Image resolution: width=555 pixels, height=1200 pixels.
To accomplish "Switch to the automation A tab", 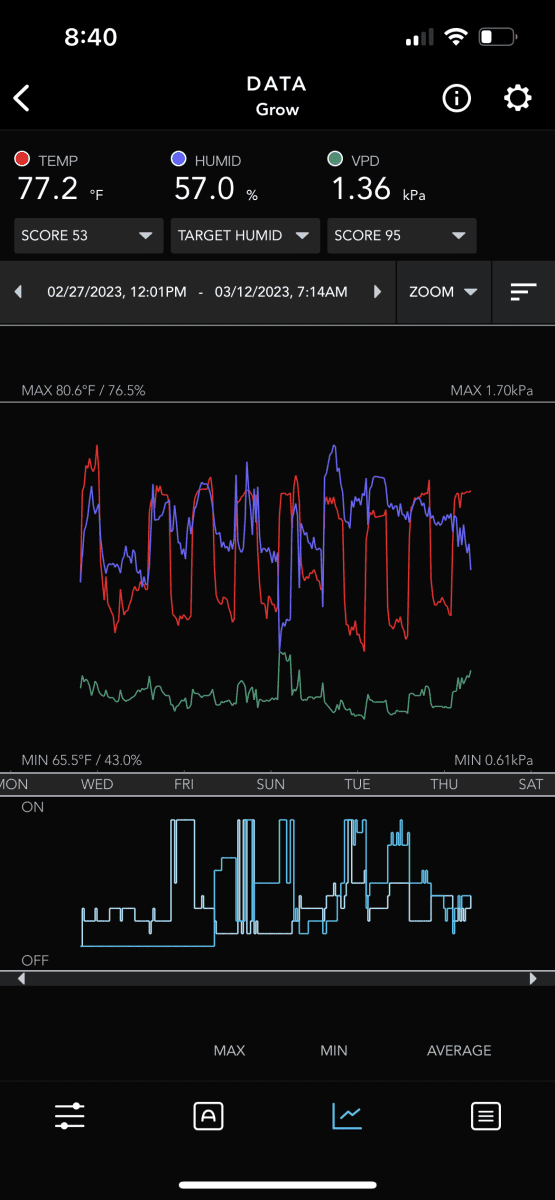I will [208, 1116].
